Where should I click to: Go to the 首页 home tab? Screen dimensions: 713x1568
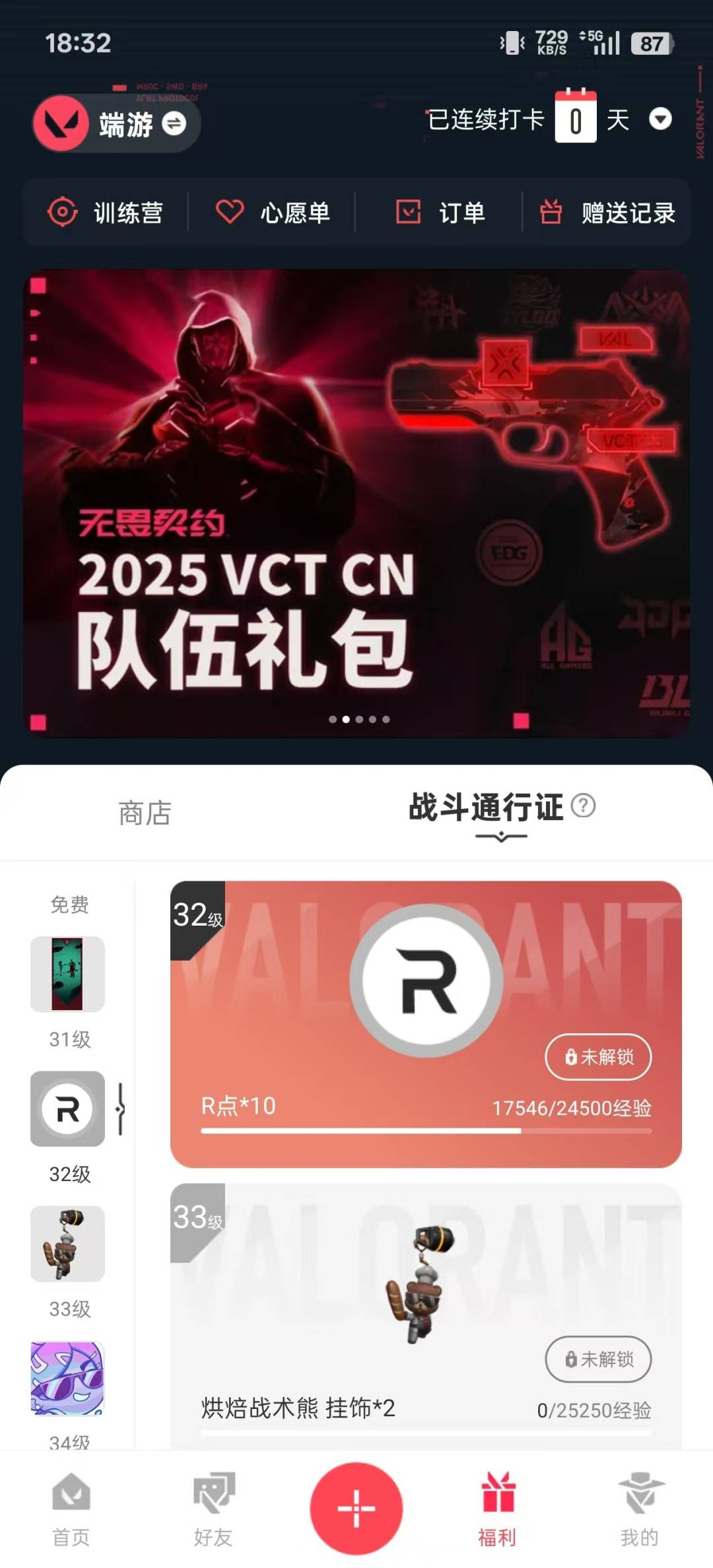71,1509
